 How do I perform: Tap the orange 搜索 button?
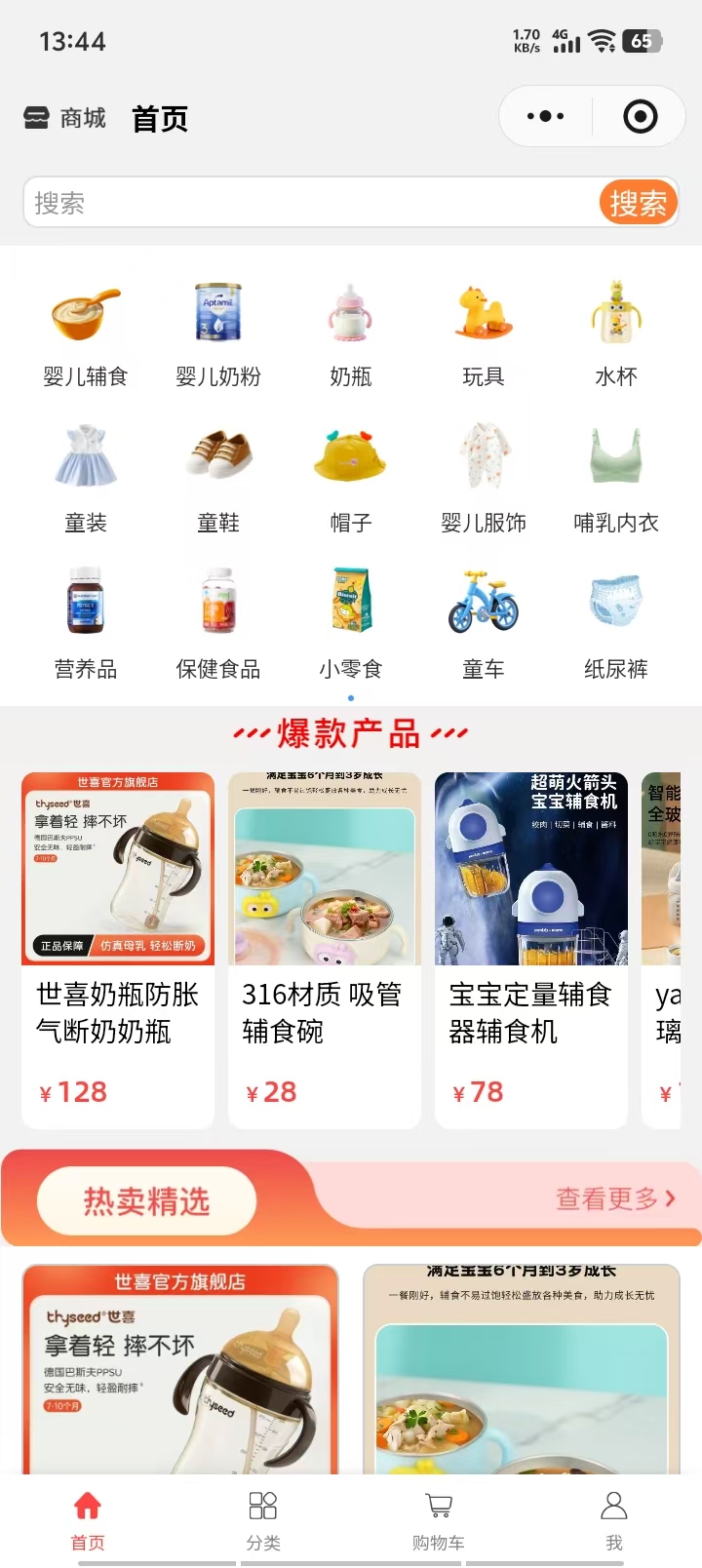point(638,203)
